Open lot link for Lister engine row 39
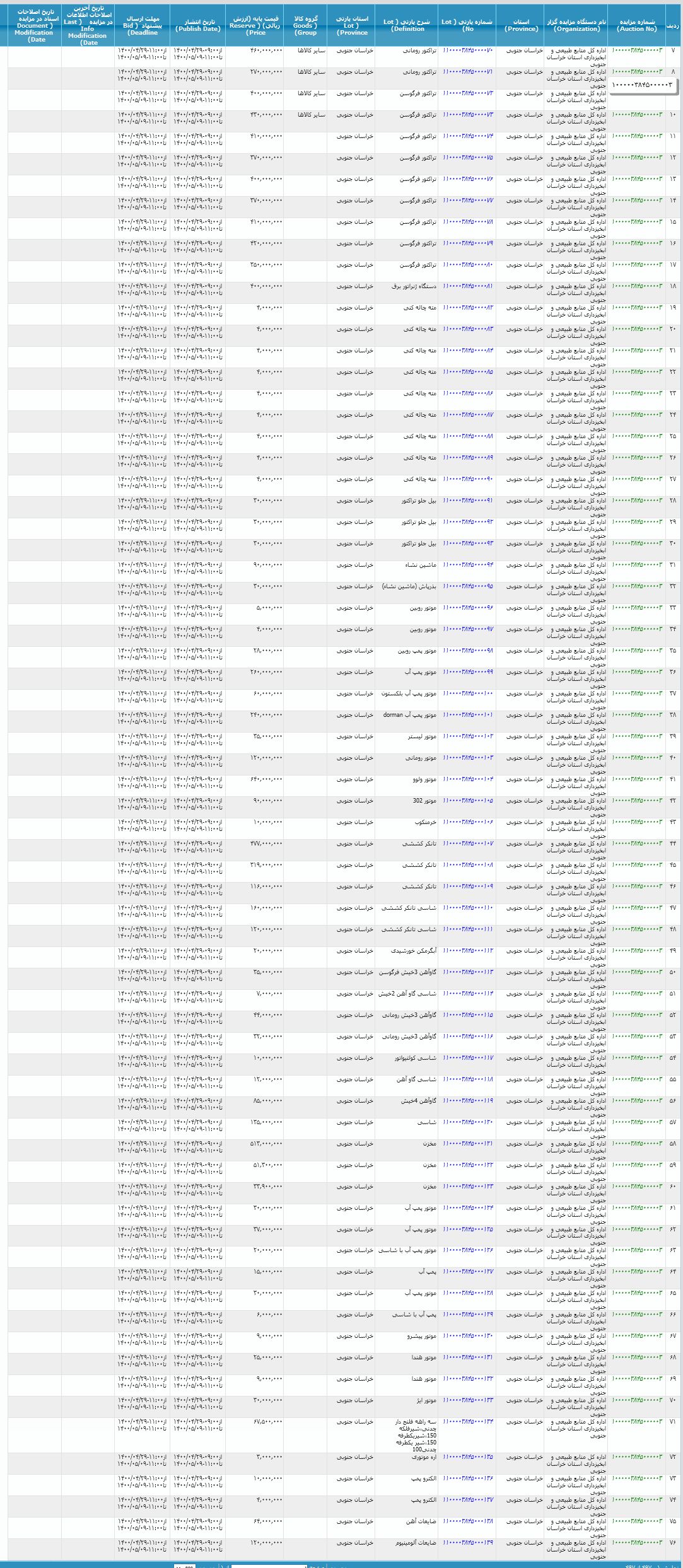 coord(468,736)
